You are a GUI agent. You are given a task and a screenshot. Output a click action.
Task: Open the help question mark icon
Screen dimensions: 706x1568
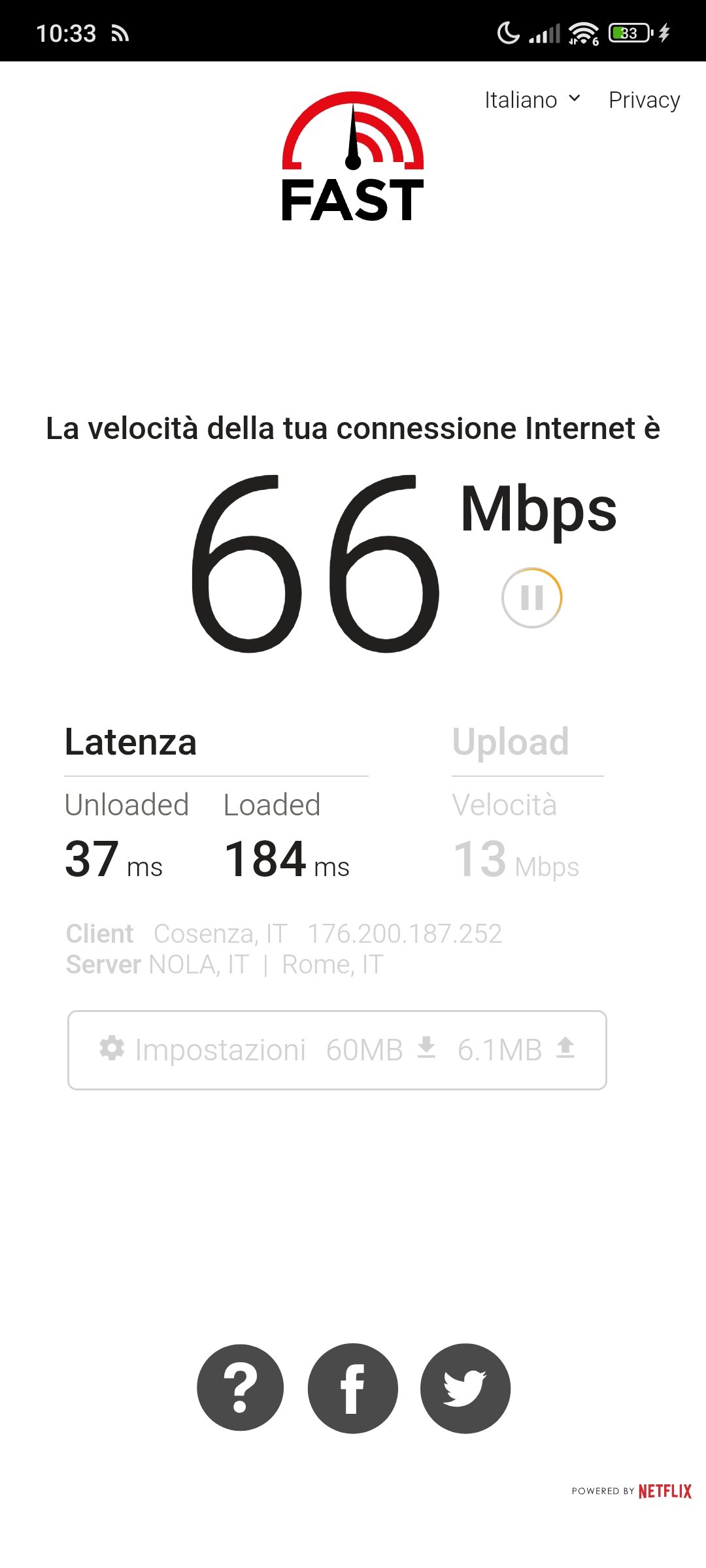pos(240,1388)
